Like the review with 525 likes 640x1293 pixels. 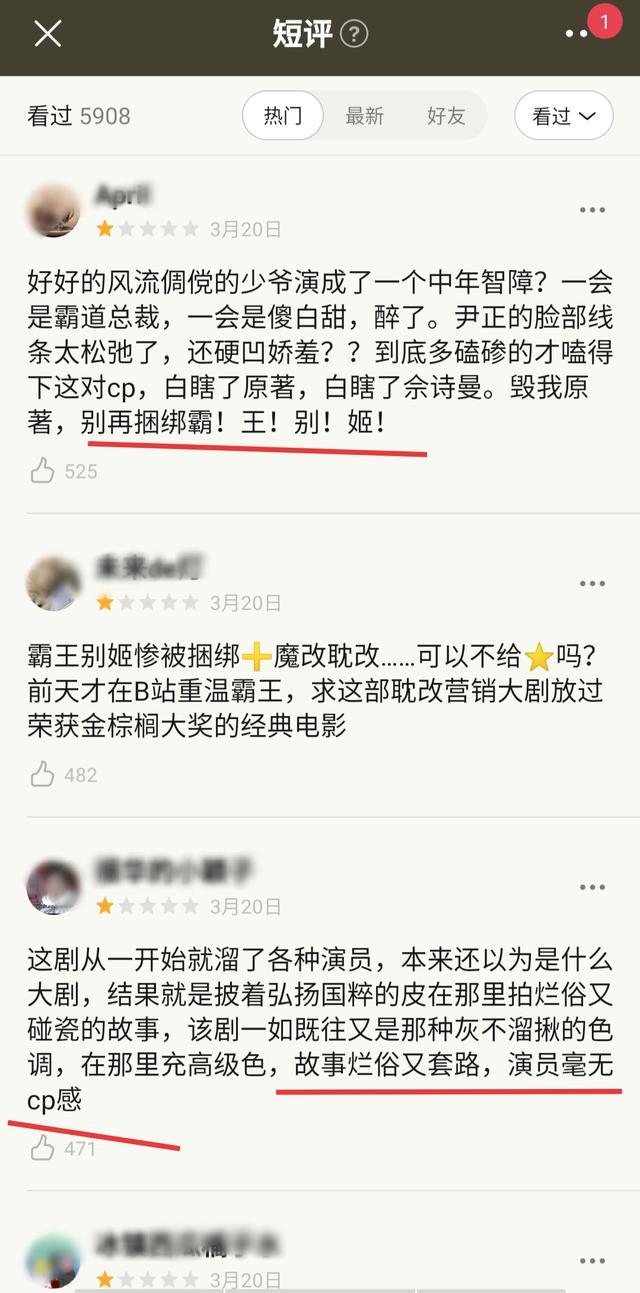42,470
